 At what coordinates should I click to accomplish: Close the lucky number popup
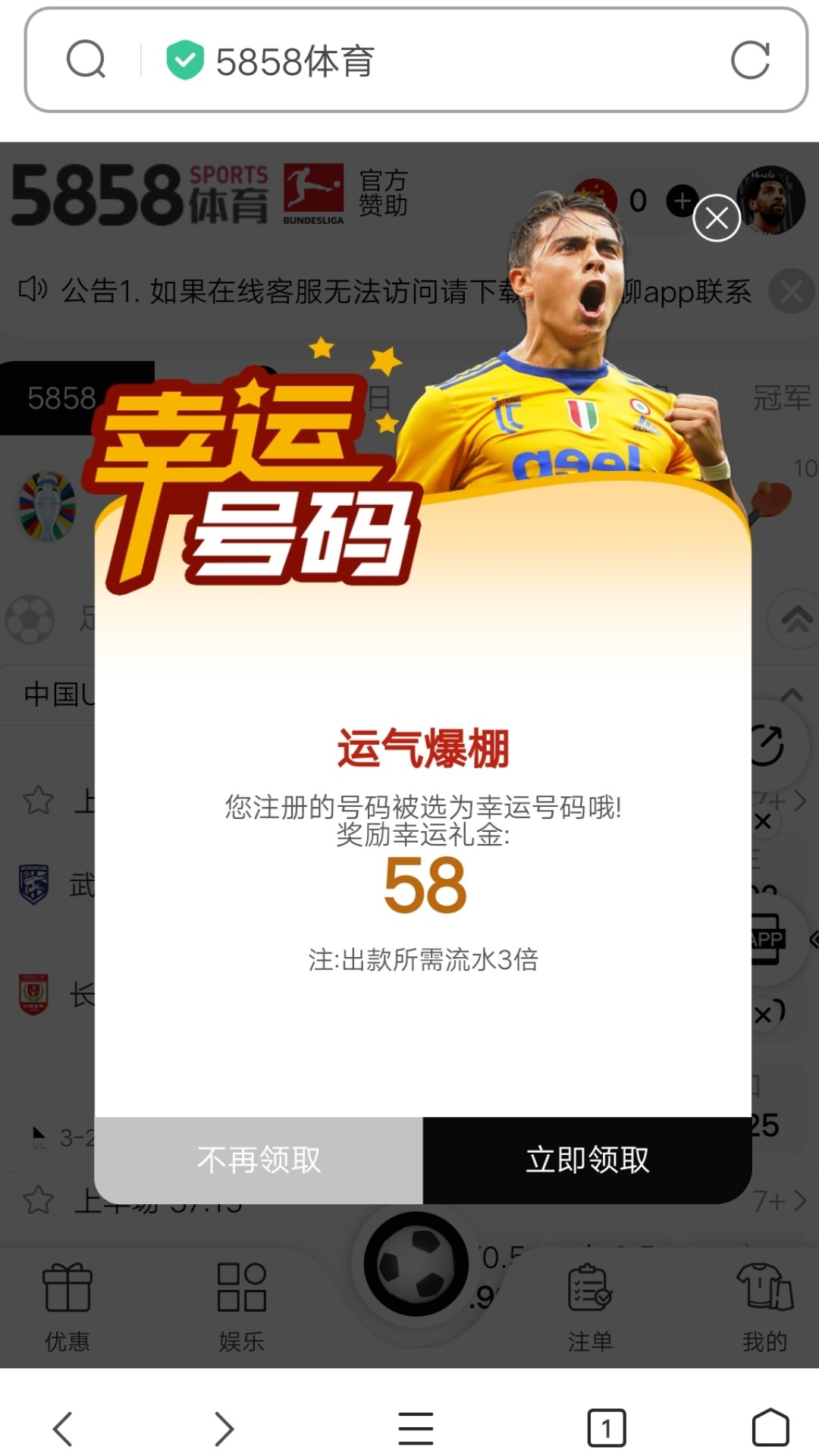click(x=716, y=218)
